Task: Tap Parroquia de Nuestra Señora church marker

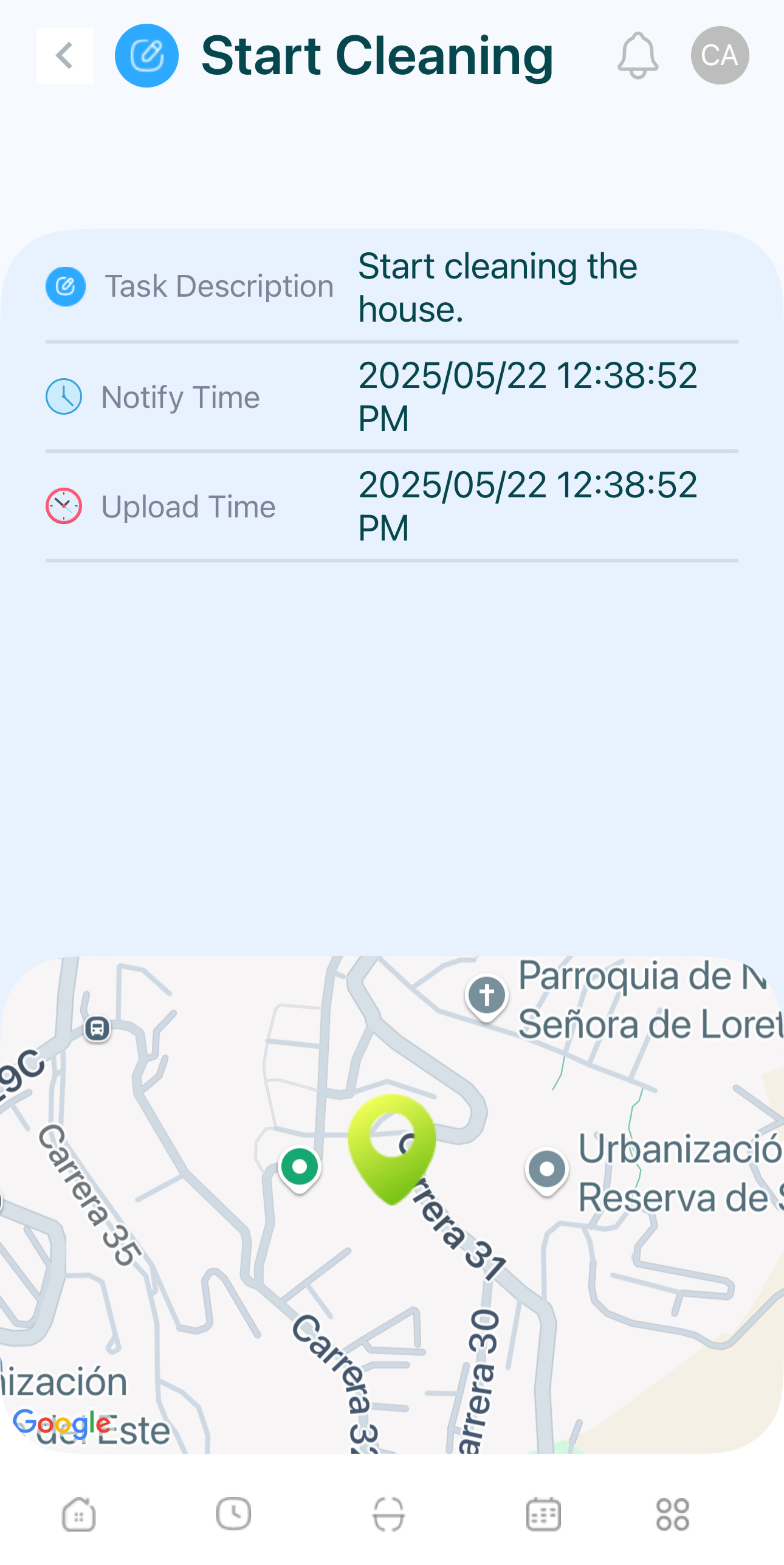Action: (486, 998)
